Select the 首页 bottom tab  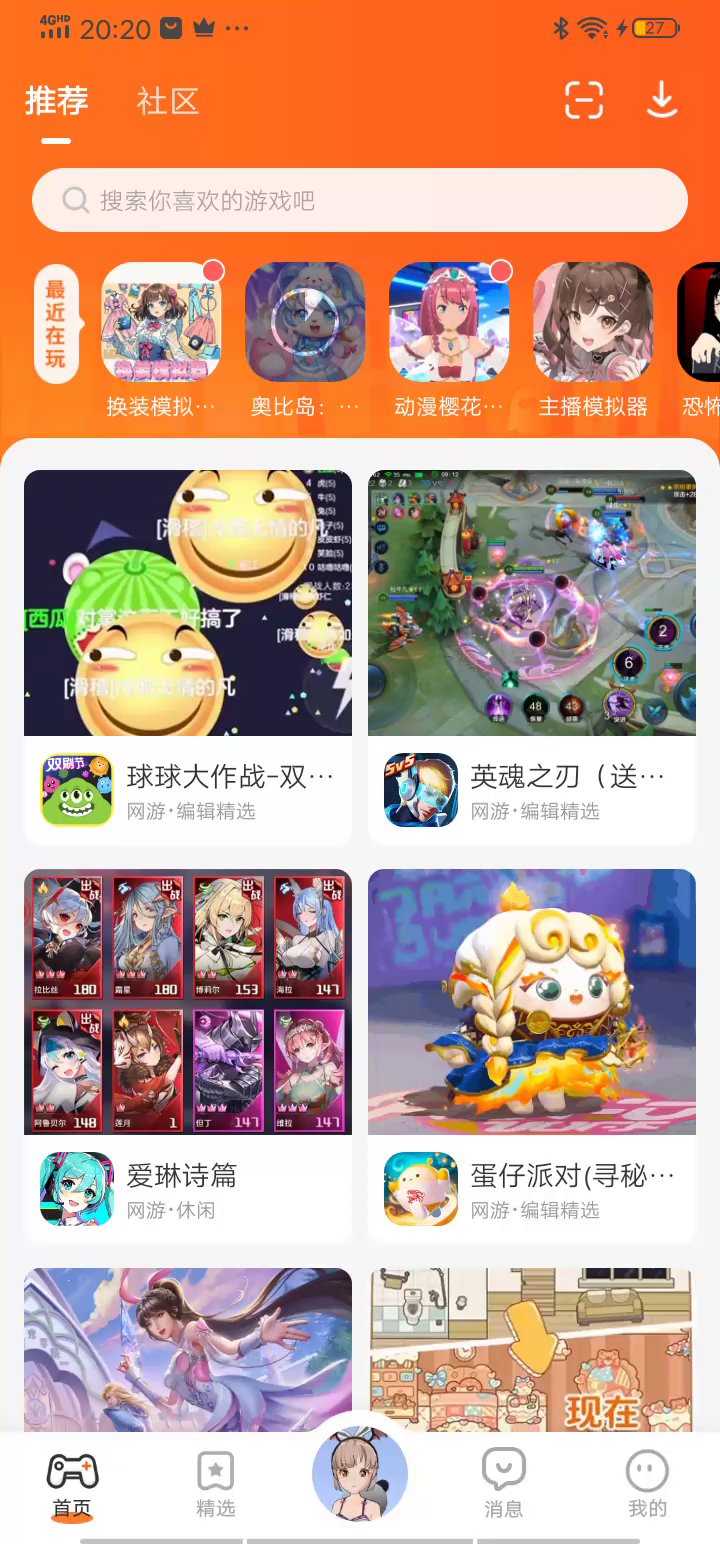coord(72,1486)
